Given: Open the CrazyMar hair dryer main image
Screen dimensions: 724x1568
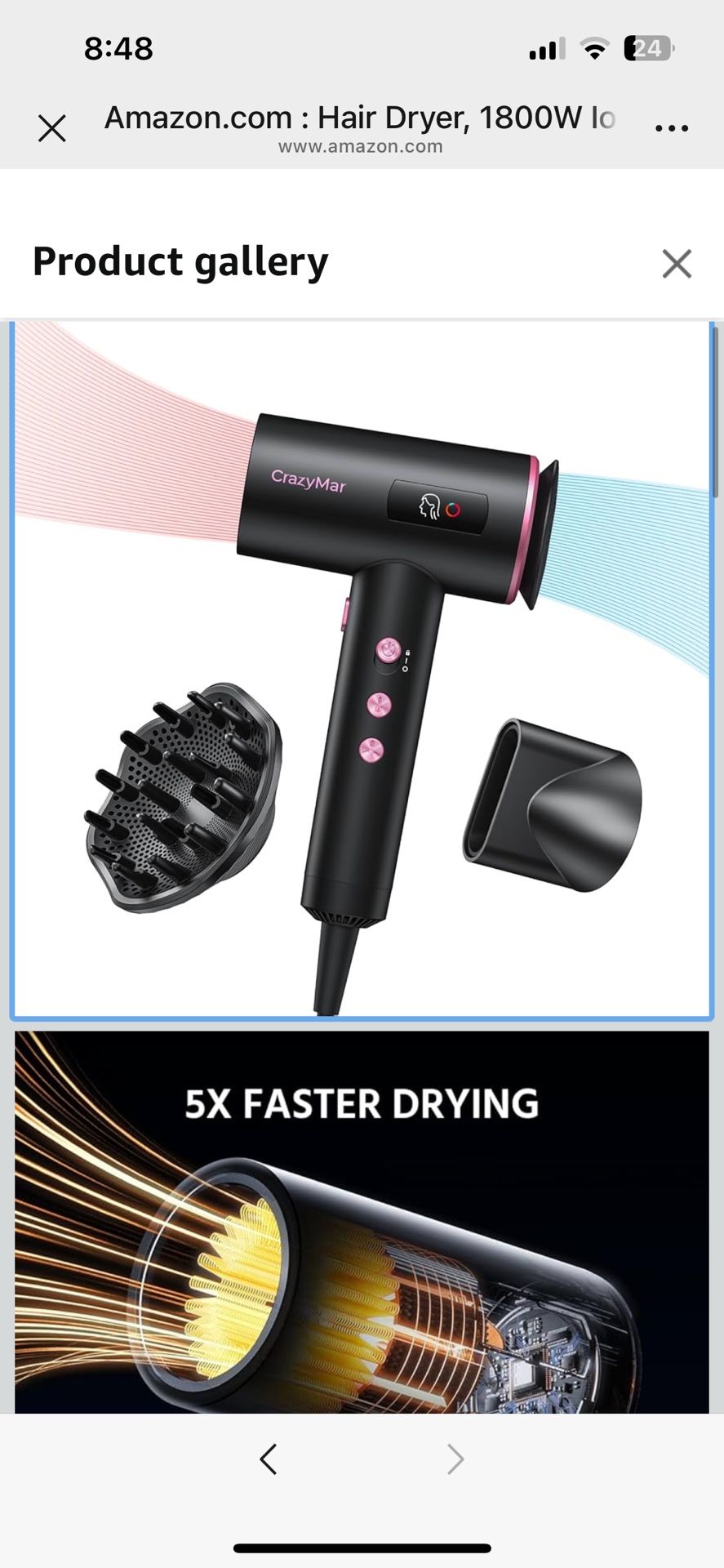Looking at the screenshot, I should click(362, 670).
